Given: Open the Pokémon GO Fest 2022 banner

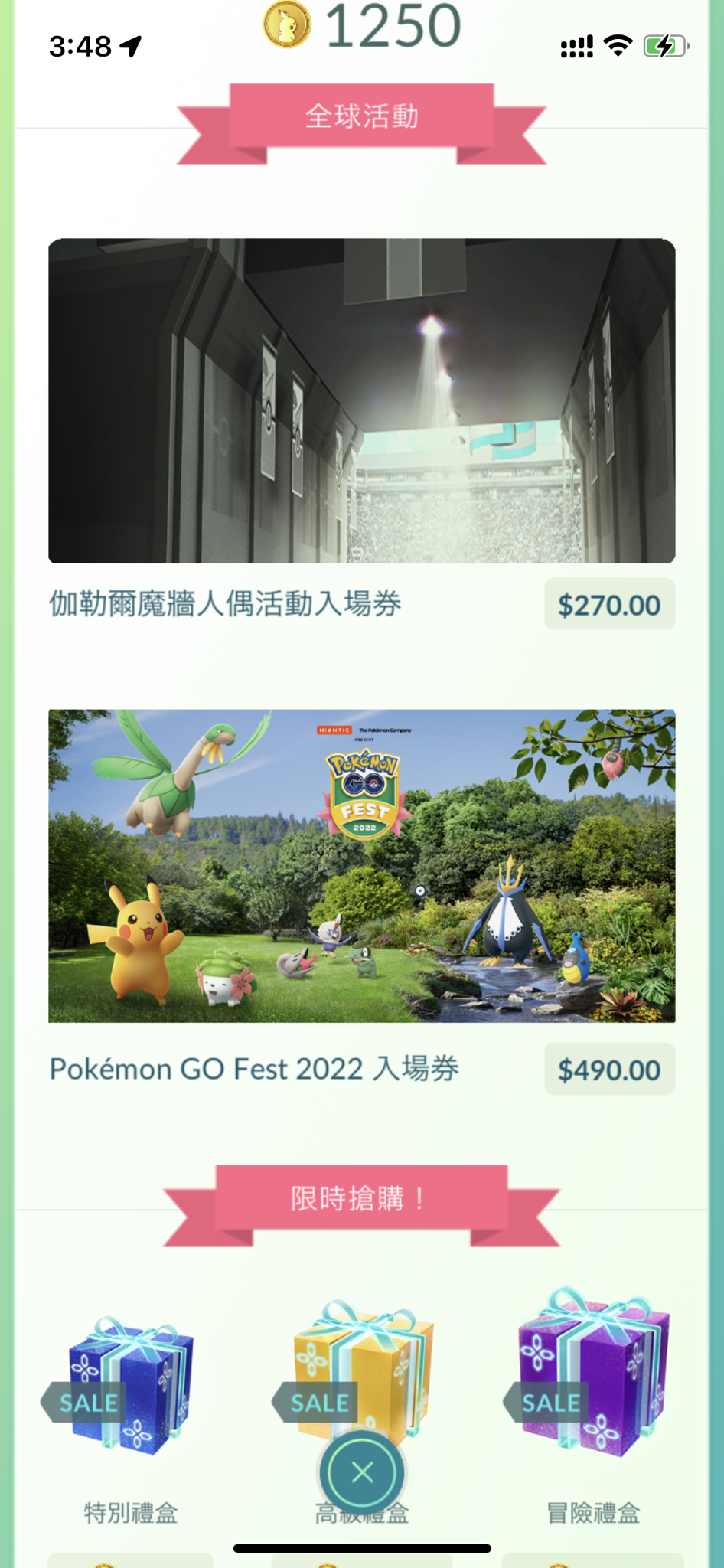Looking at the screenshot, I should (x=361, y=866).
